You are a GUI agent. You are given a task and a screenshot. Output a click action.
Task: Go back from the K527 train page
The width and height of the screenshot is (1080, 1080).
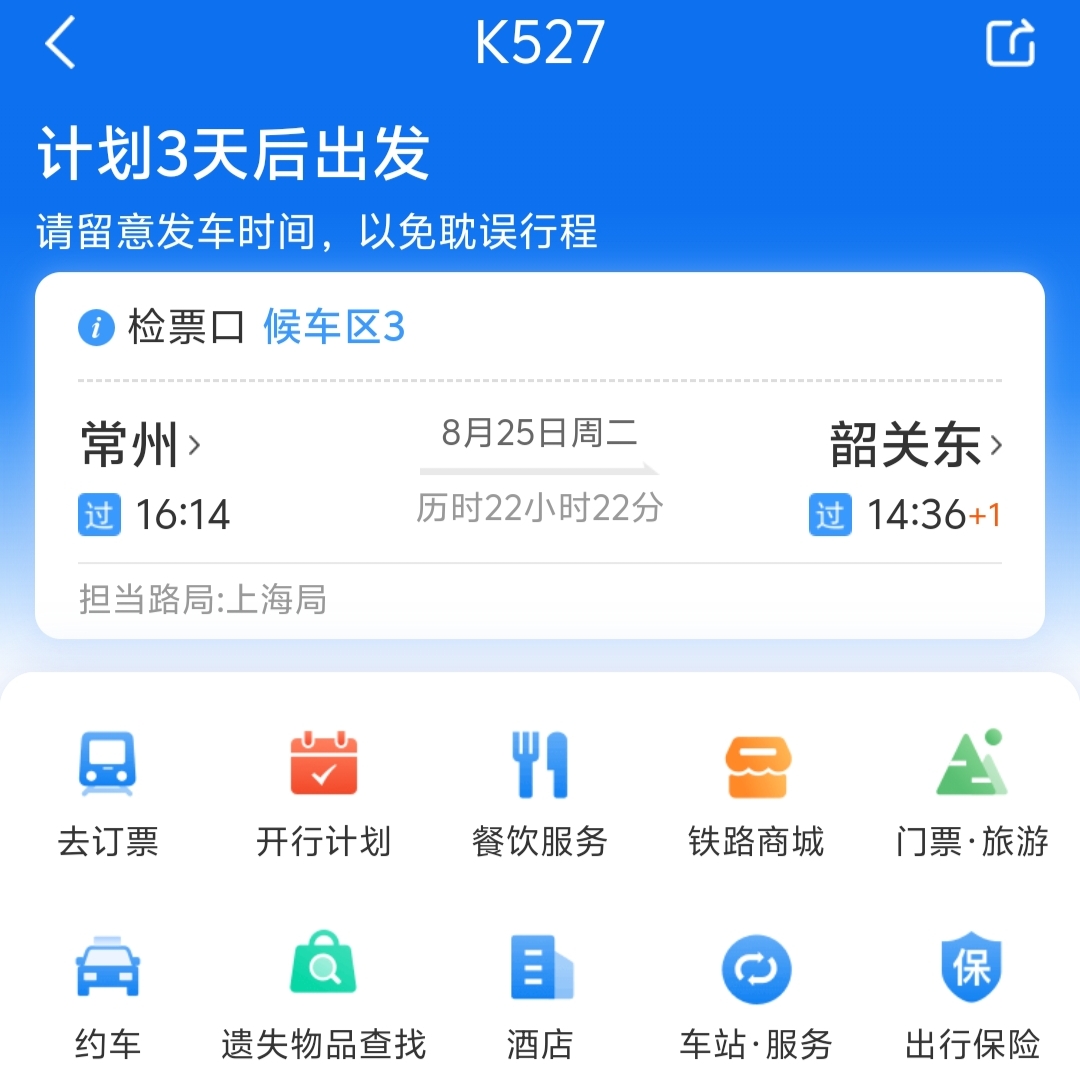coord(61,43)
